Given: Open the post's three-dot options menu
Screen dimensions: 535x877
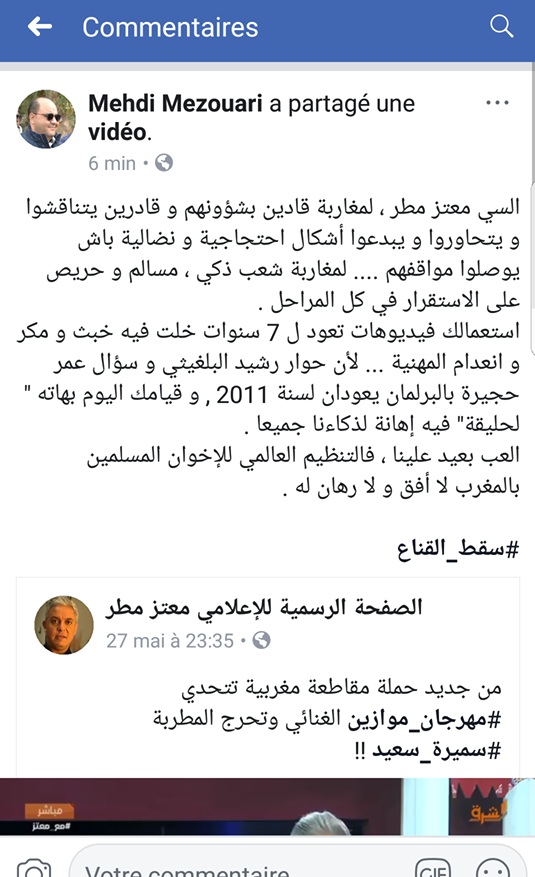Looking at the screenshot, I should pos(497,103).
